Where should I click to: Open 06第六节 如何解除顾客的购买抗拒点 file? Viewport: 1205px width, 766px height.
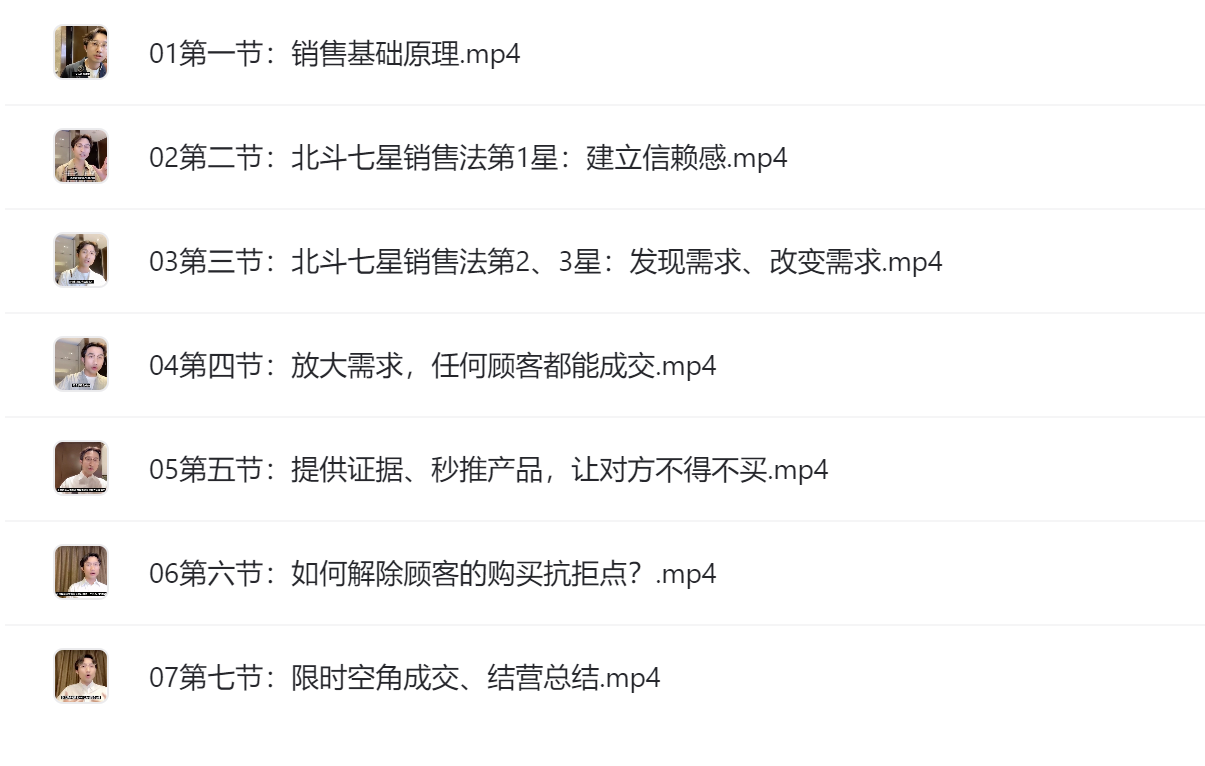click(x=432, y=574)
